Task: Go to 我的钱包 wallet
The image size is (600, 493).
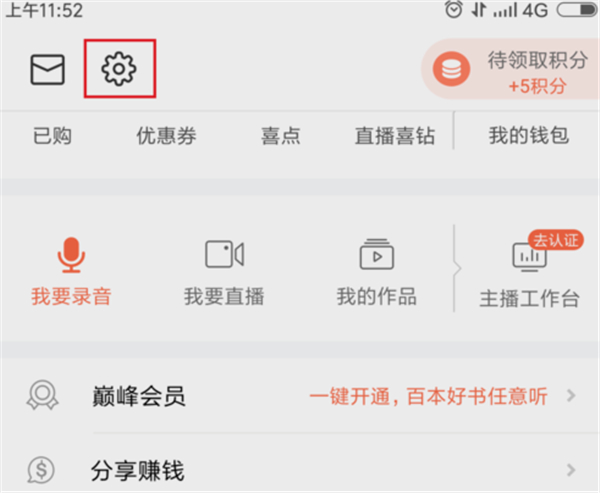Action: click(x=527, y=137)
